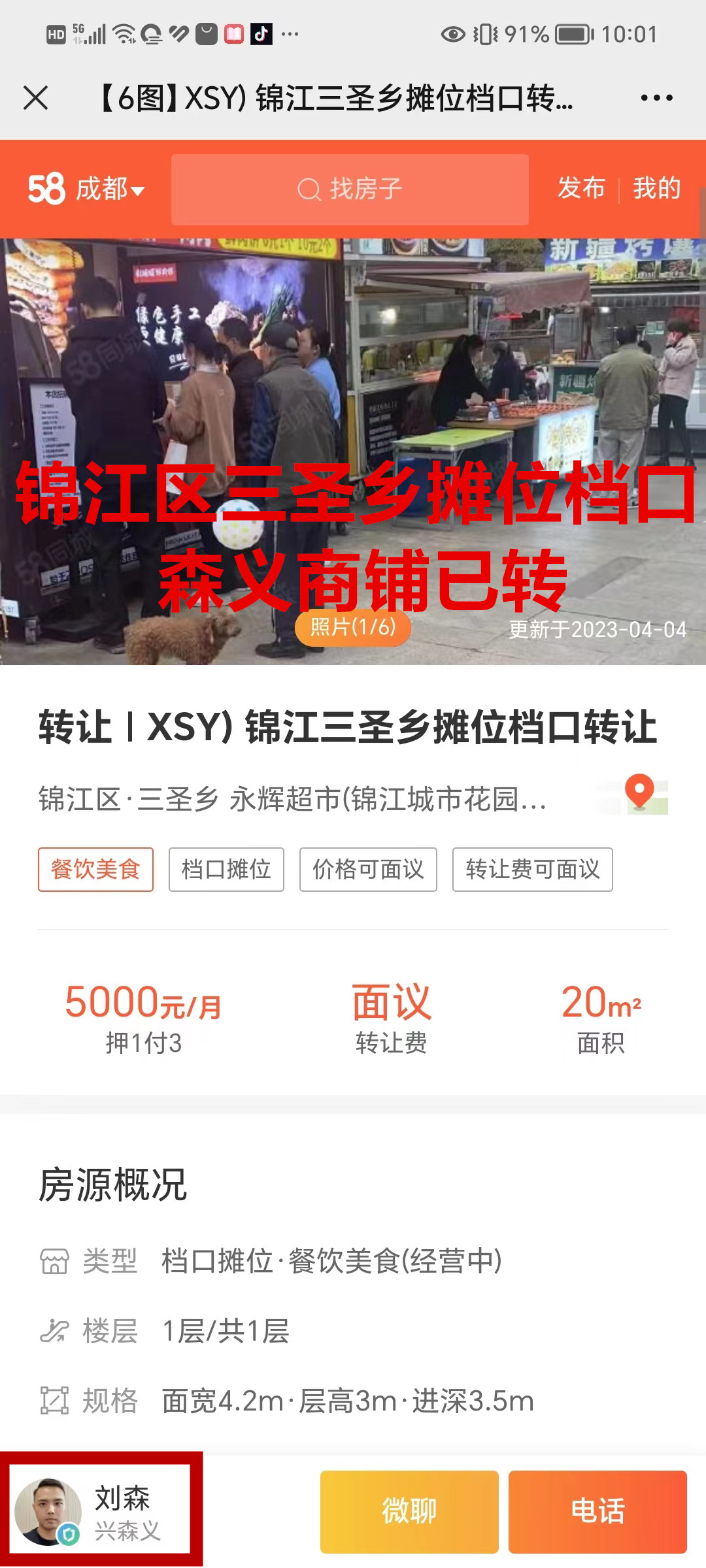Go to 我的 account page
Viewport: 706px width, 1568px height.
coord(656,188)
